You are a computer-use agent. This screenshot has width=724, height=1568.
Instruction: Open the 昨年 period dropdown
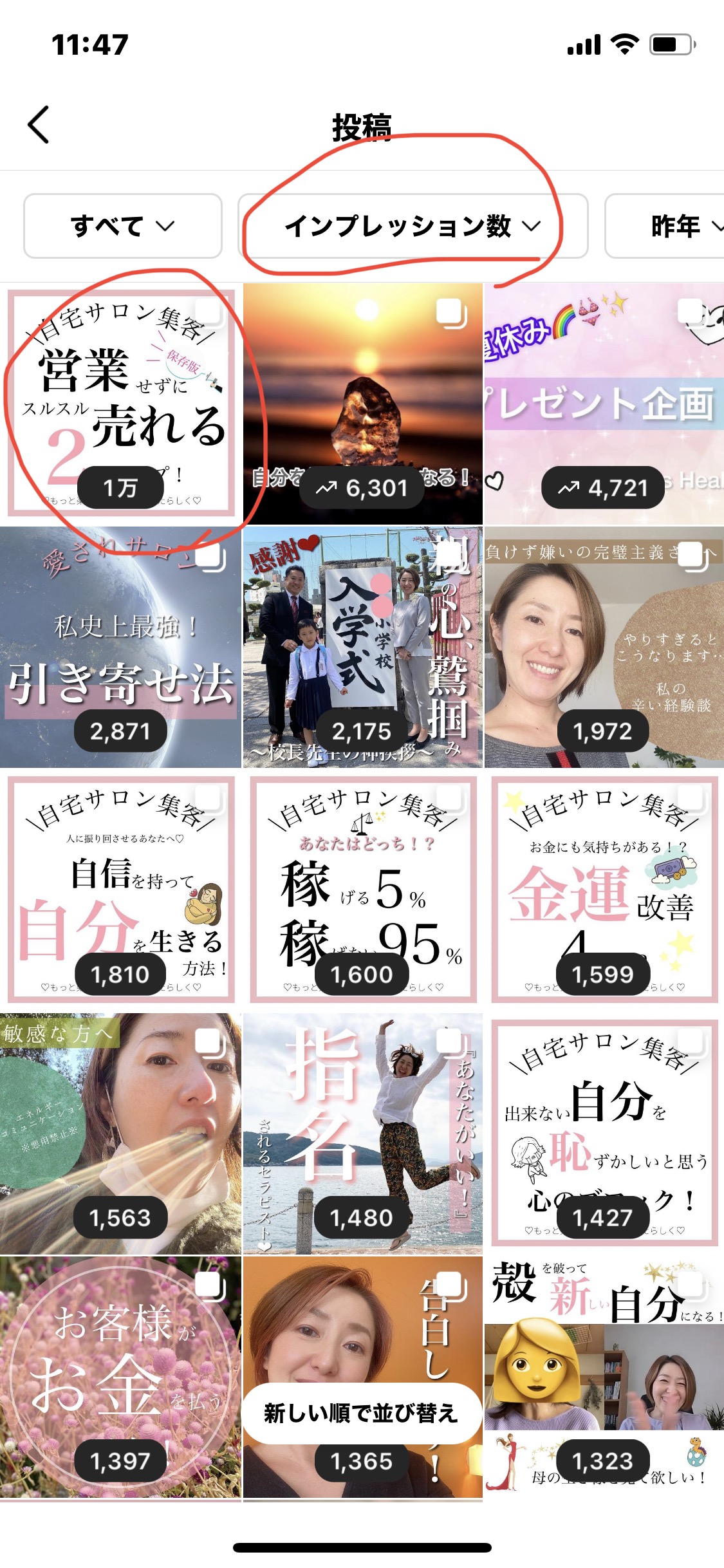(665, 226)
